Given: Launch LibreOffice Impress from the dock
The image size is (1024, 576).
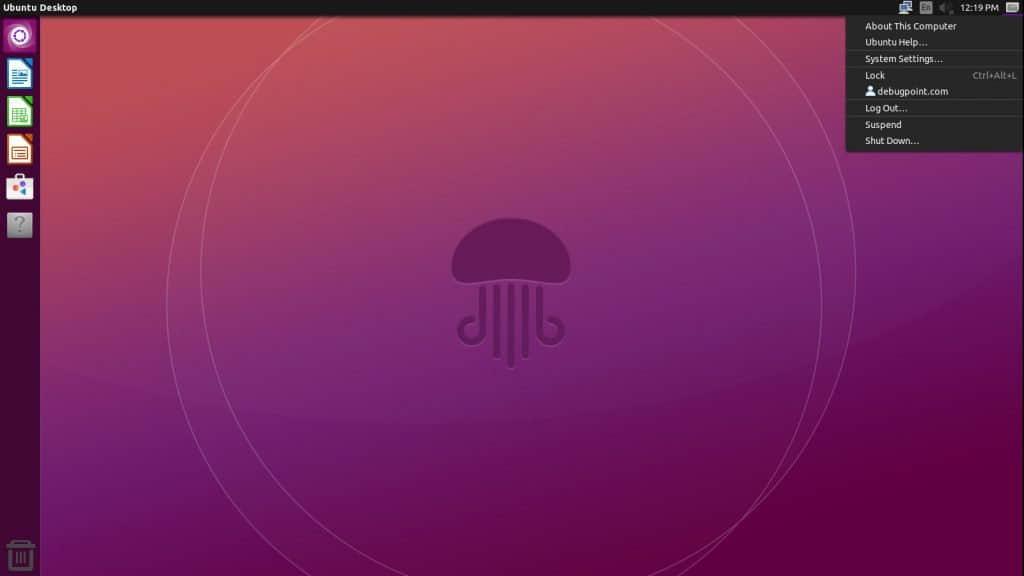Looking at the screenshot, I should 20,149.
